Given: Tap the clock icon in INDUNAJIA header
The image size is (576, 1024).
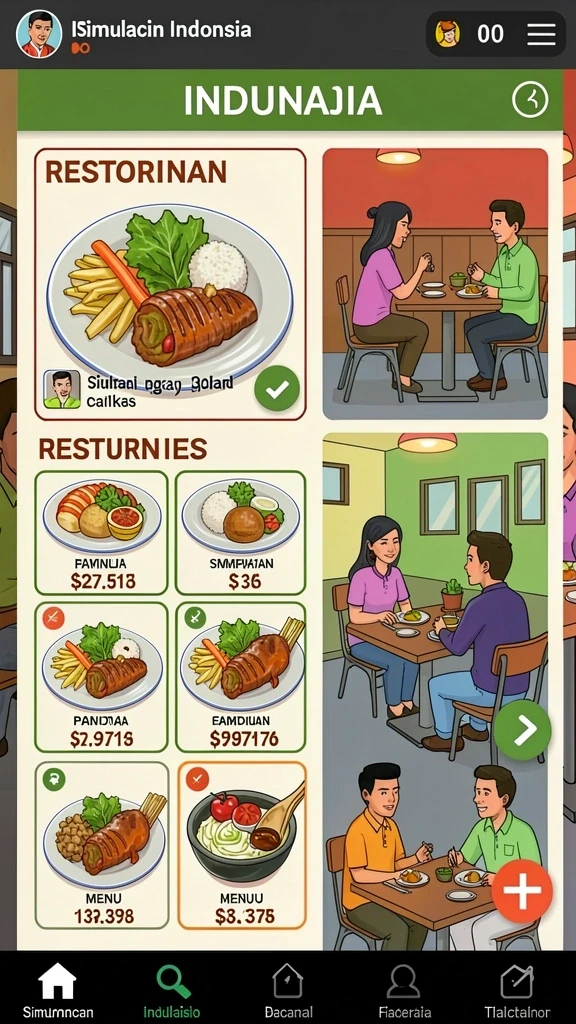Looking at the screenshot, I should click(530, 100).
